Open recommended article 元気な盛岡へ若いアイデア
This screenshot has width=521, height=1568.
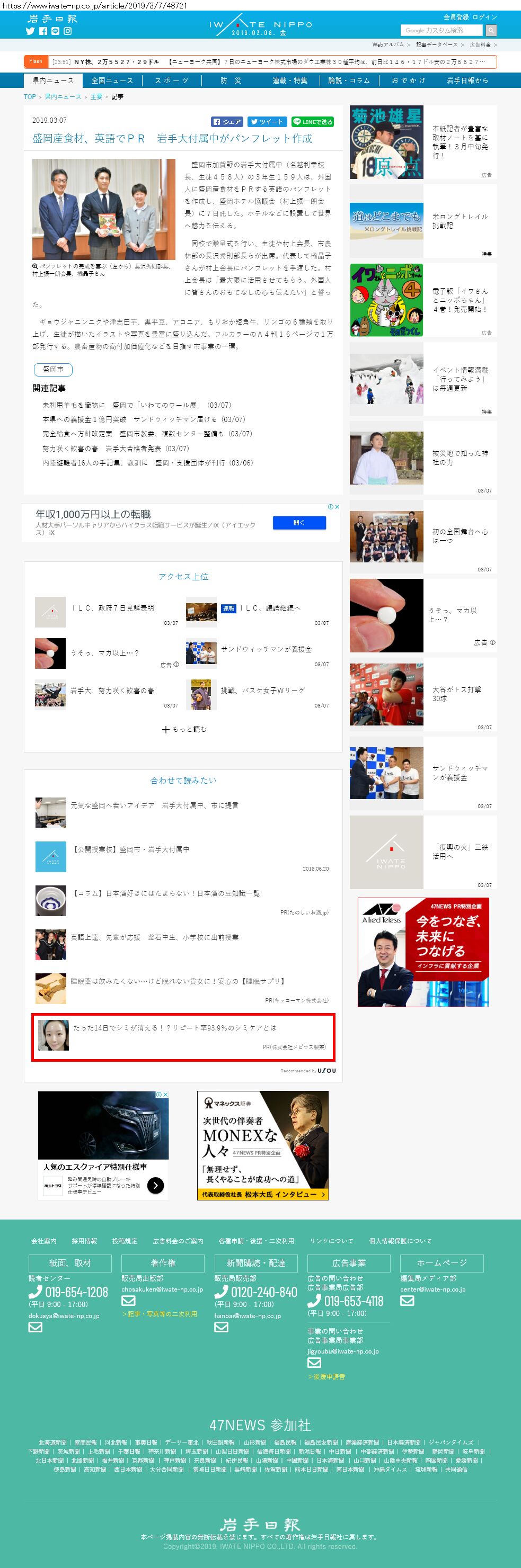tap(154, 805)
